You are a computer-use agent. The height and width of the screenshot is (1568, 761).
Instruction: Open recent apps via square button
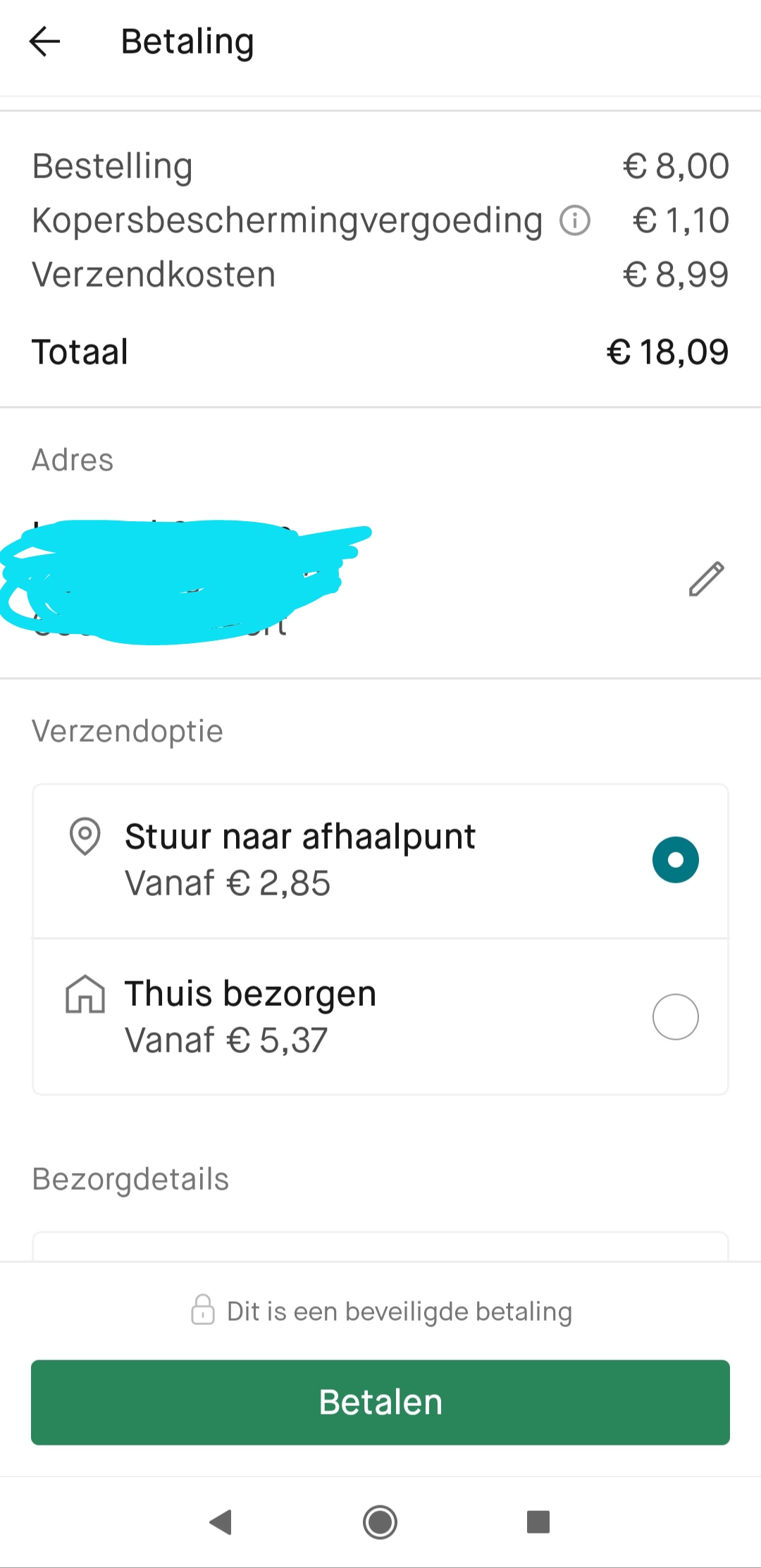click(x=538, y=1522)
